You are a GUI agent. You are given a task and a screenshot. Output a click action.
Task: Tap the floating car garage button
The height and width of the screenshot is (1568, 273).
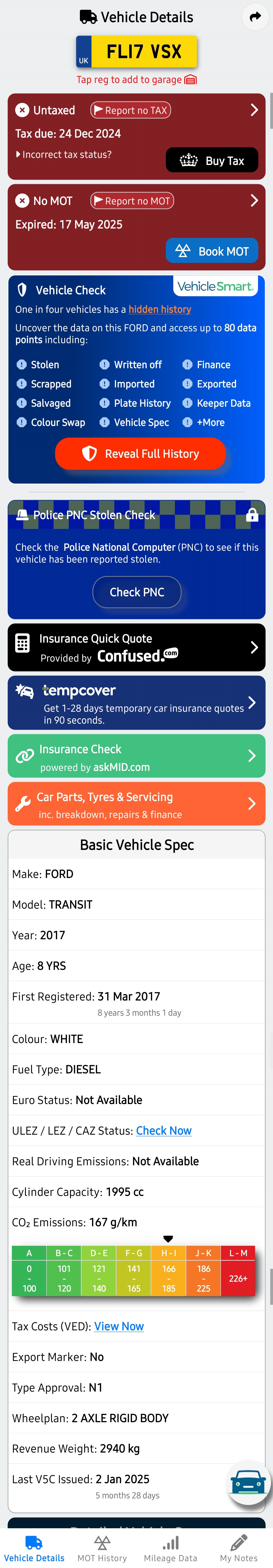tap(248, 1483)
